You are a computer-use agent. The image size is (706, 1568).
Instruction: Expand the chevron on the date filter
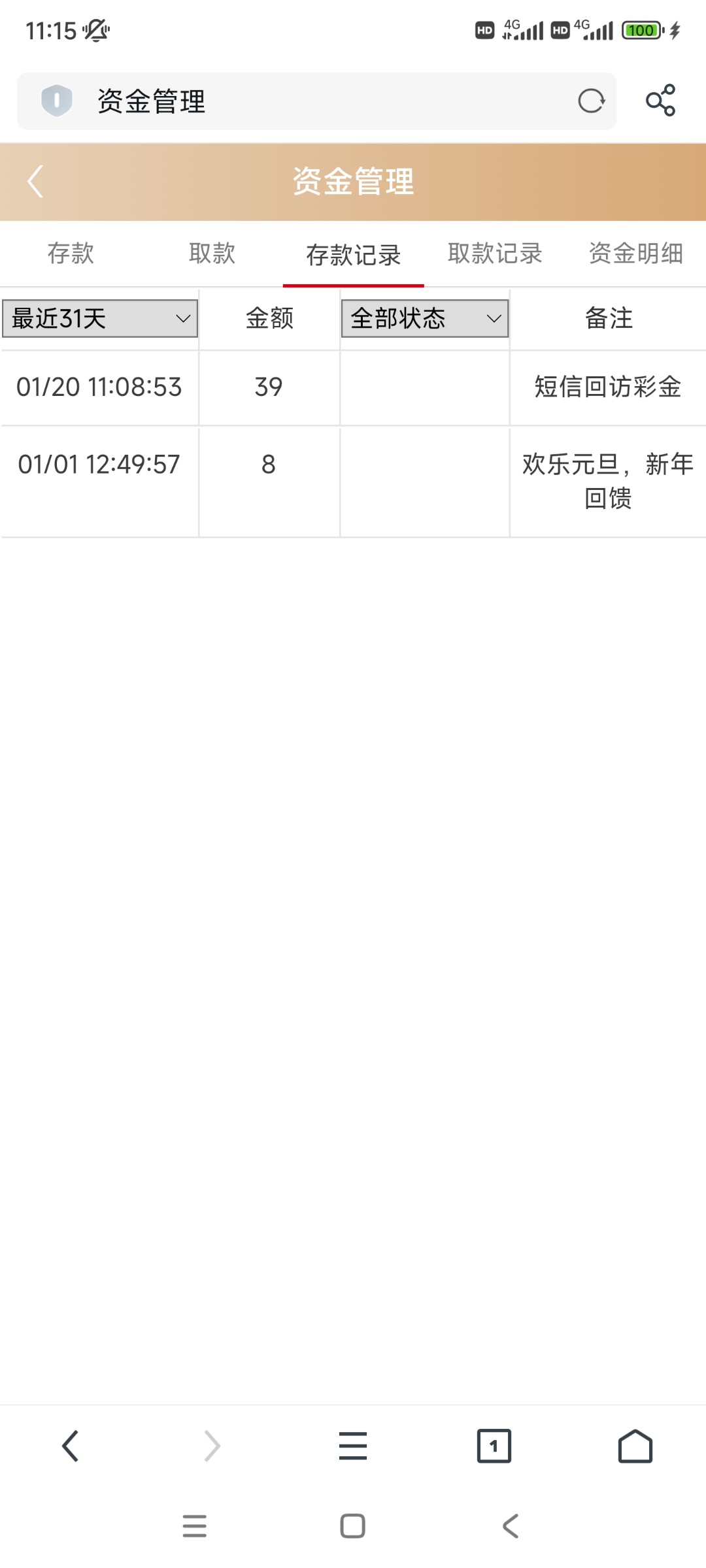[184, 319]
